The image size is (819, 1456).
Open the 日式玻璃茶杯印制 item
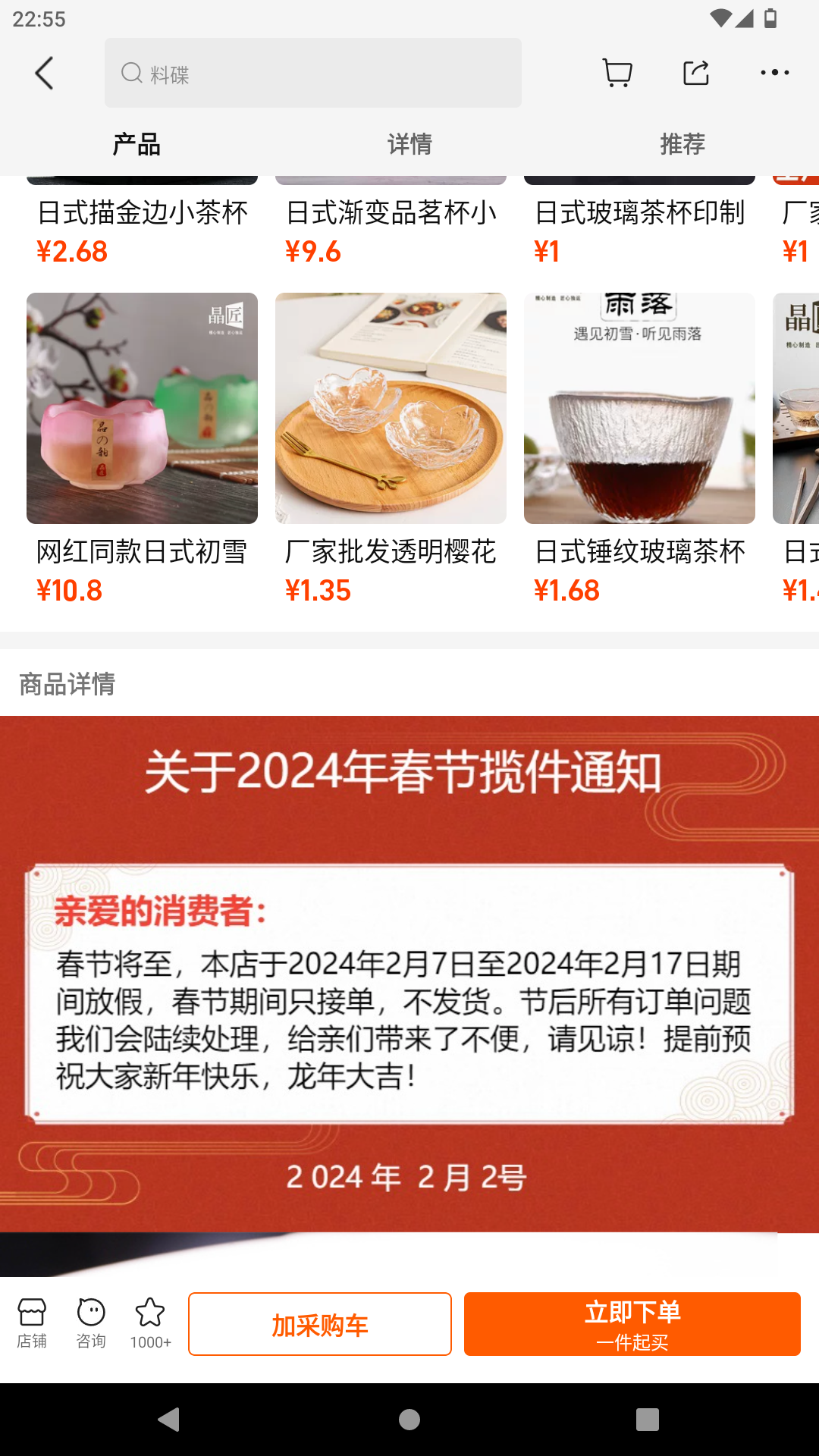pos(639,214)
